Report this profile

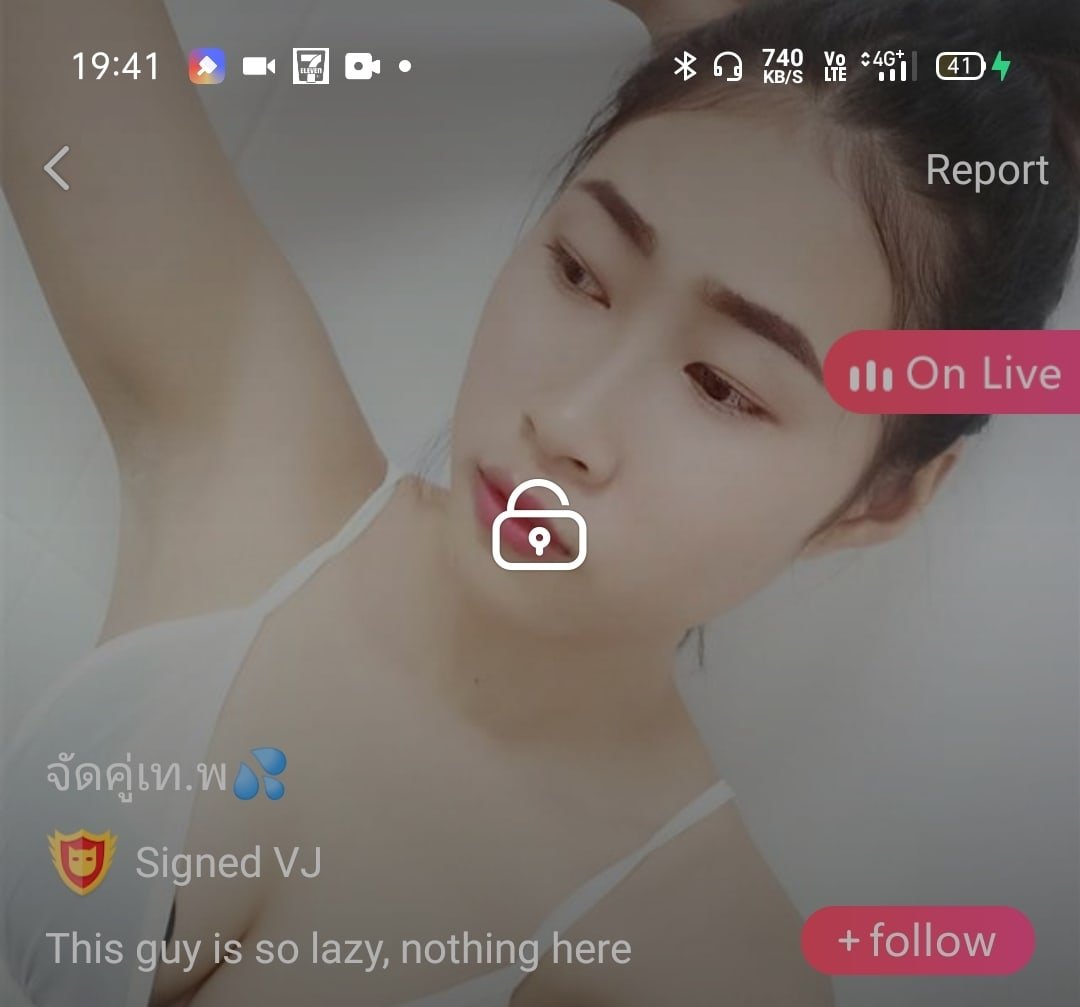[986, 170]
